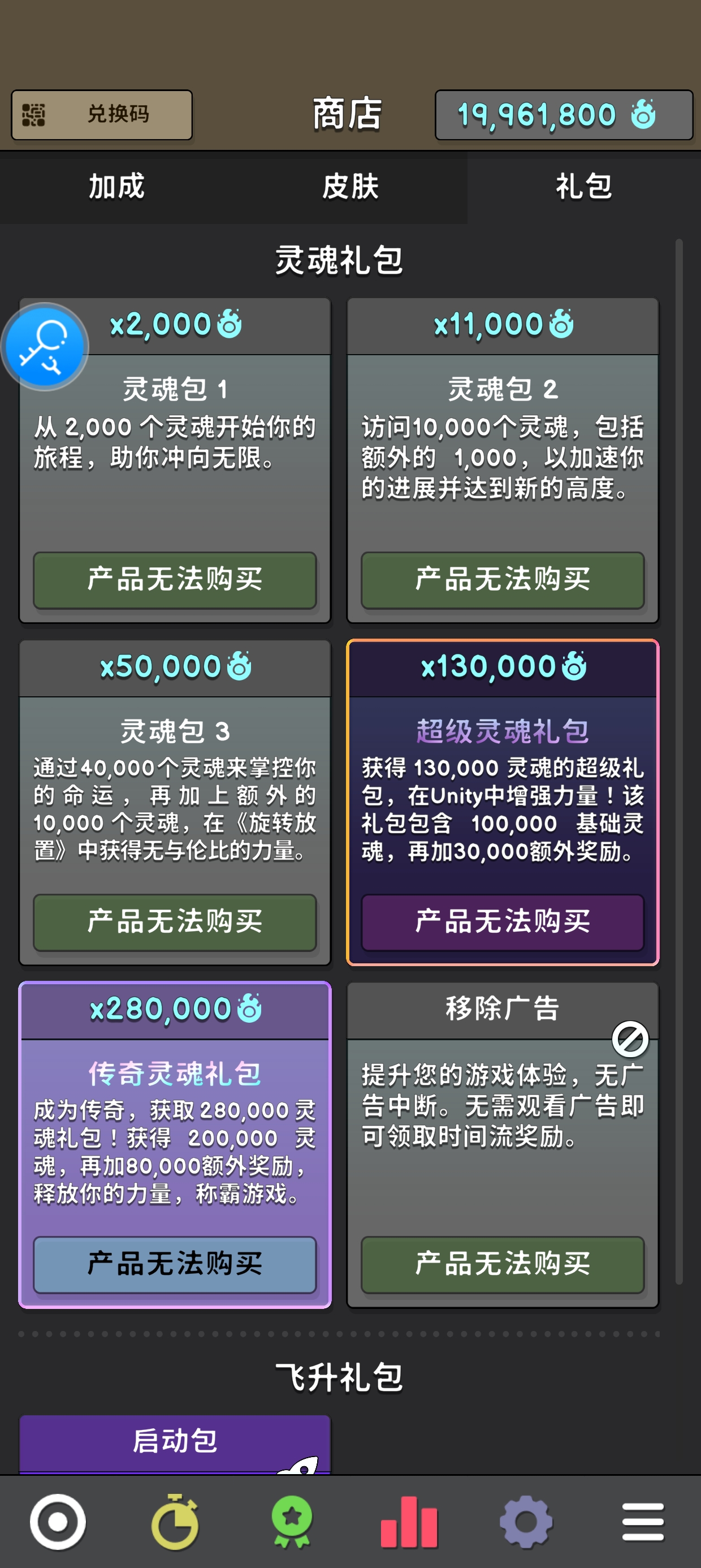Select the 礼包 tab
The image size is (701, 1568).
(583, 186)
